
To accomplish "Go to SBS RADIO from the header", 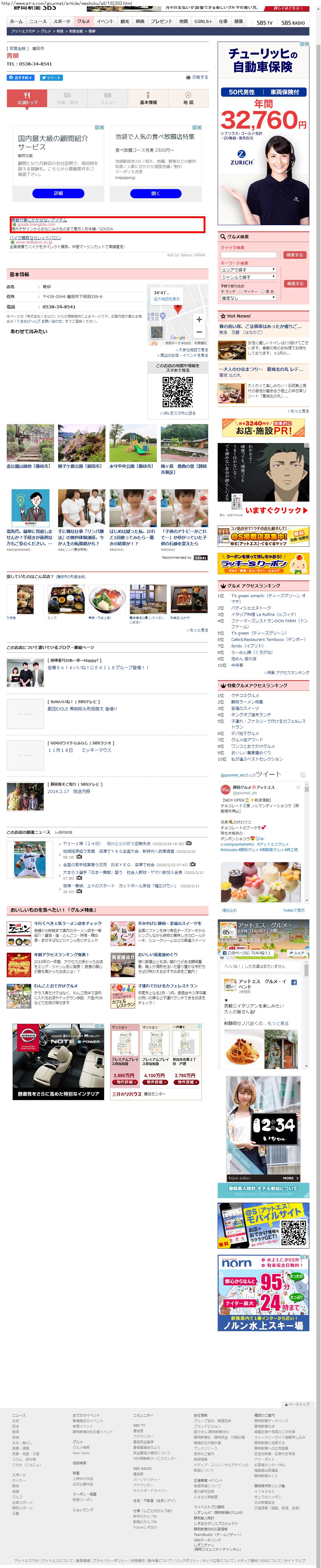I will (x=293, y=23).
